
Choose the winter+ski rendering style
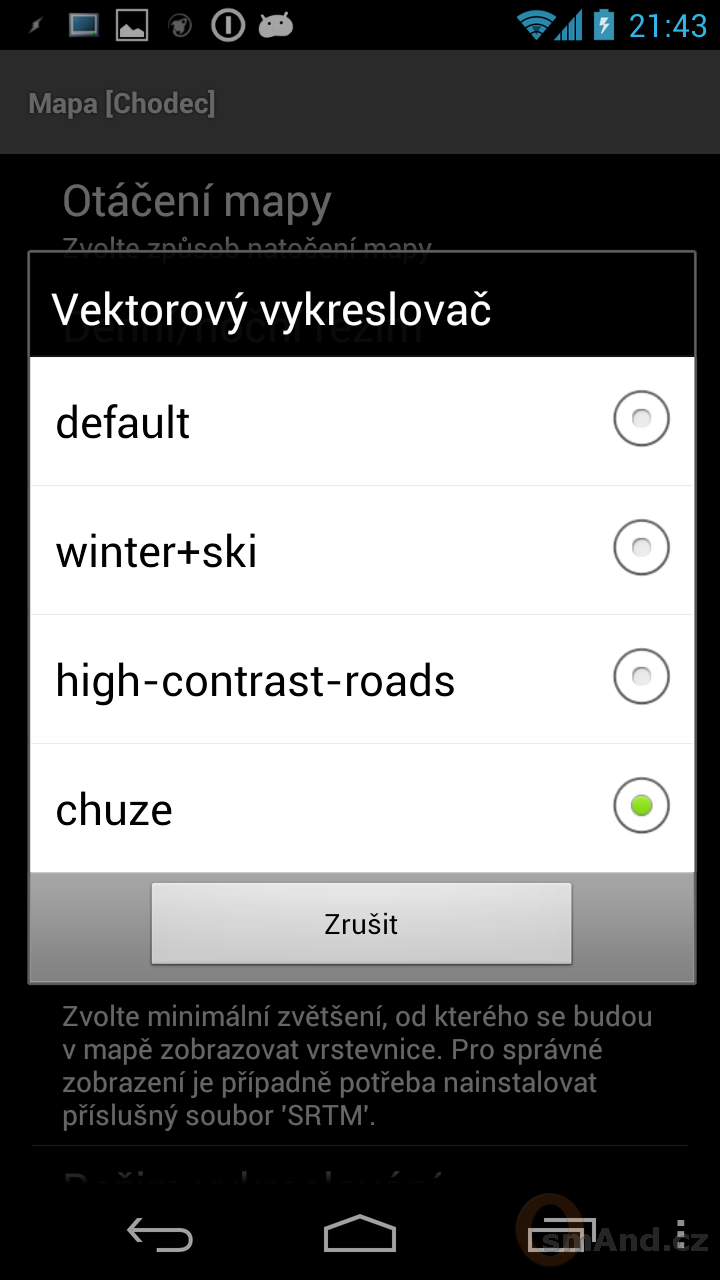pyautogui.click(x=362, y=550)
